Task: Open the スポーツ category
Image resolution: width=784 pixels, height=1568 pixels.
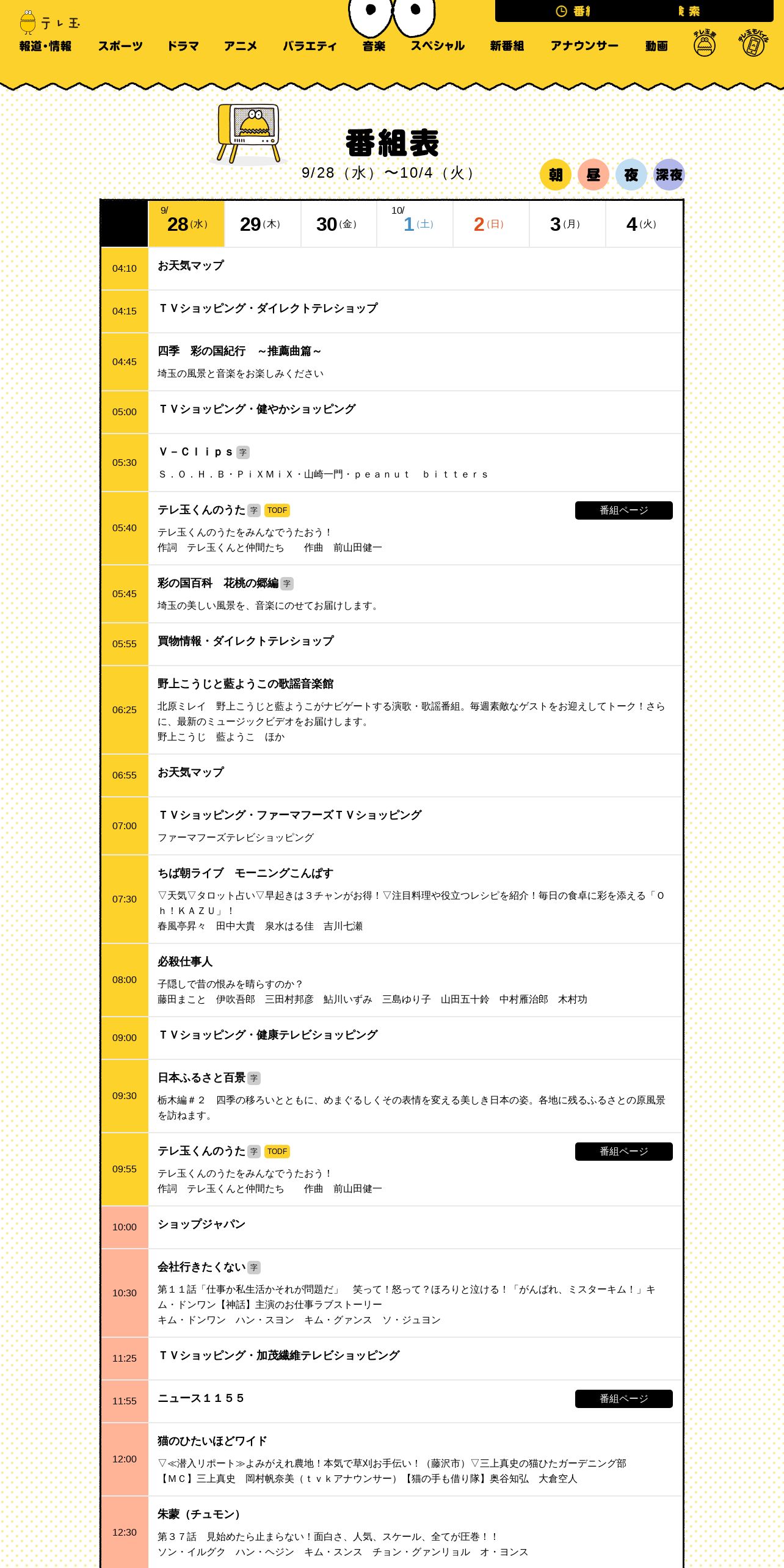Action: 120,46
